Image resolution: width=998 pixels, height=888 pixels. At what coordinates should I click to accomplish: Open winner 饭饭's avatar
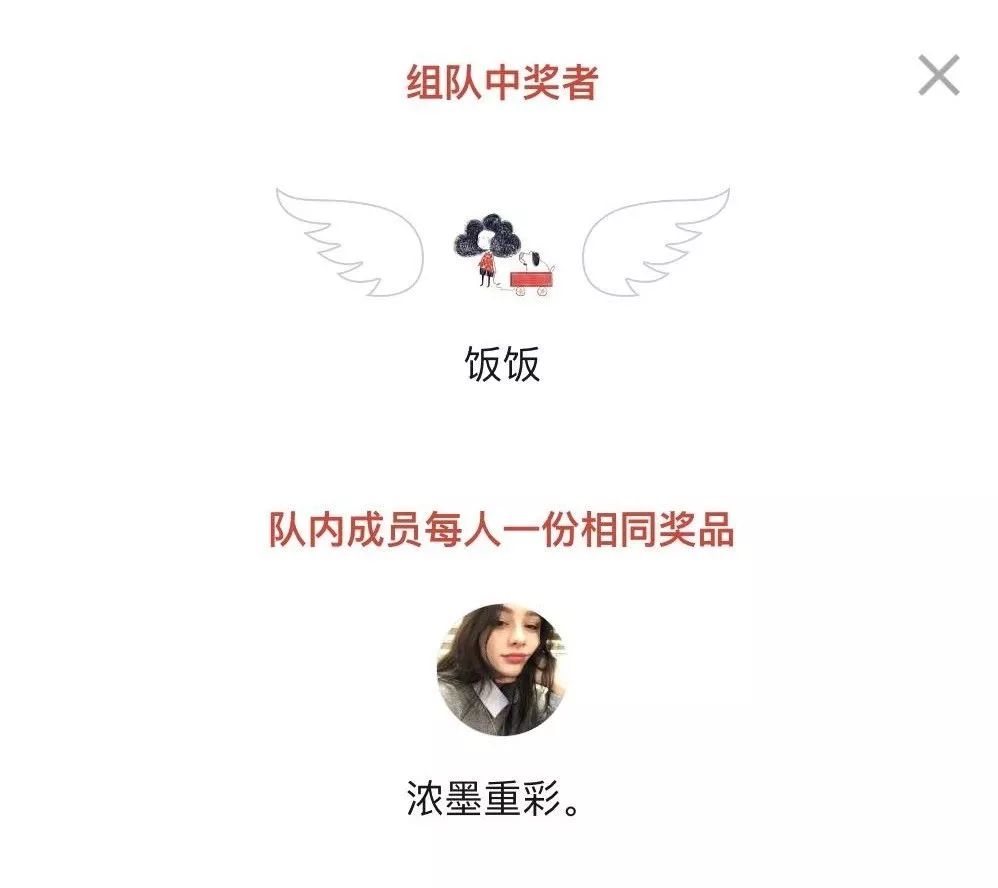tap(503, 253)
